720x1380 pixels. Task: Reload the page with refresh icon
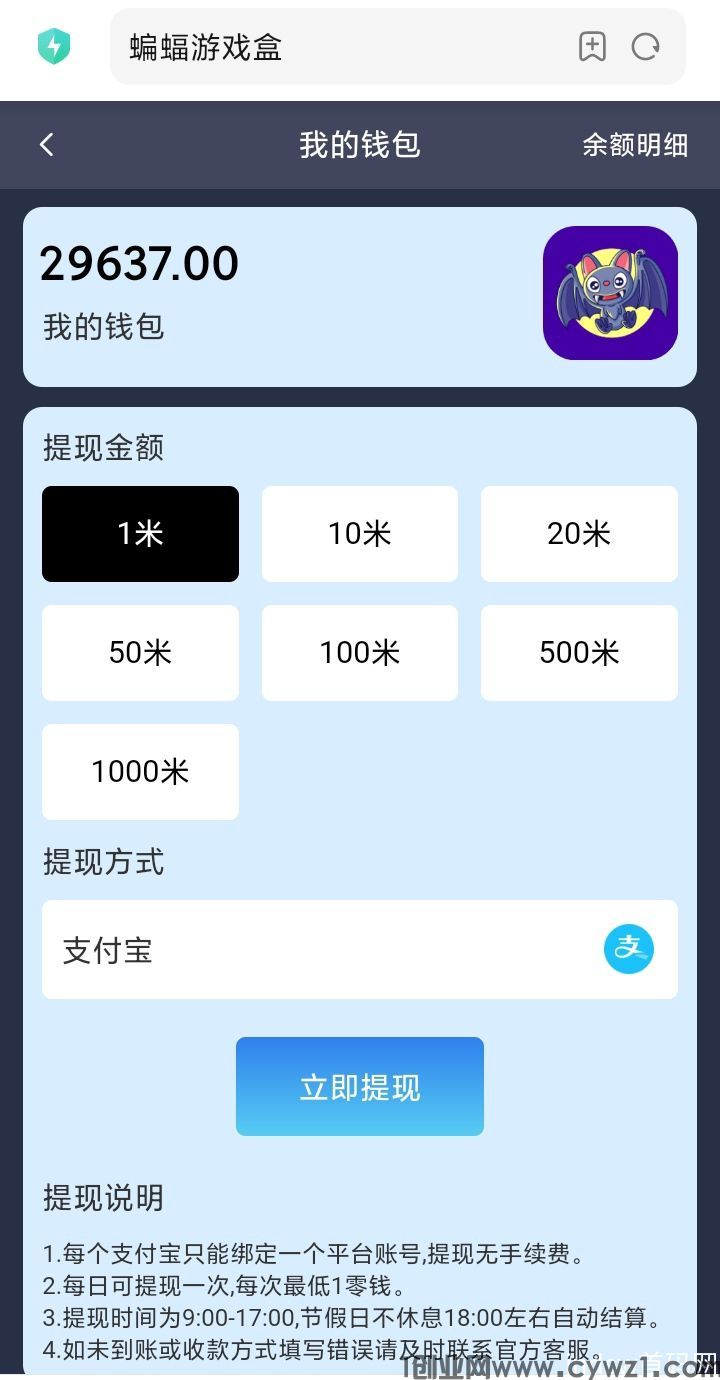[646, 47]
